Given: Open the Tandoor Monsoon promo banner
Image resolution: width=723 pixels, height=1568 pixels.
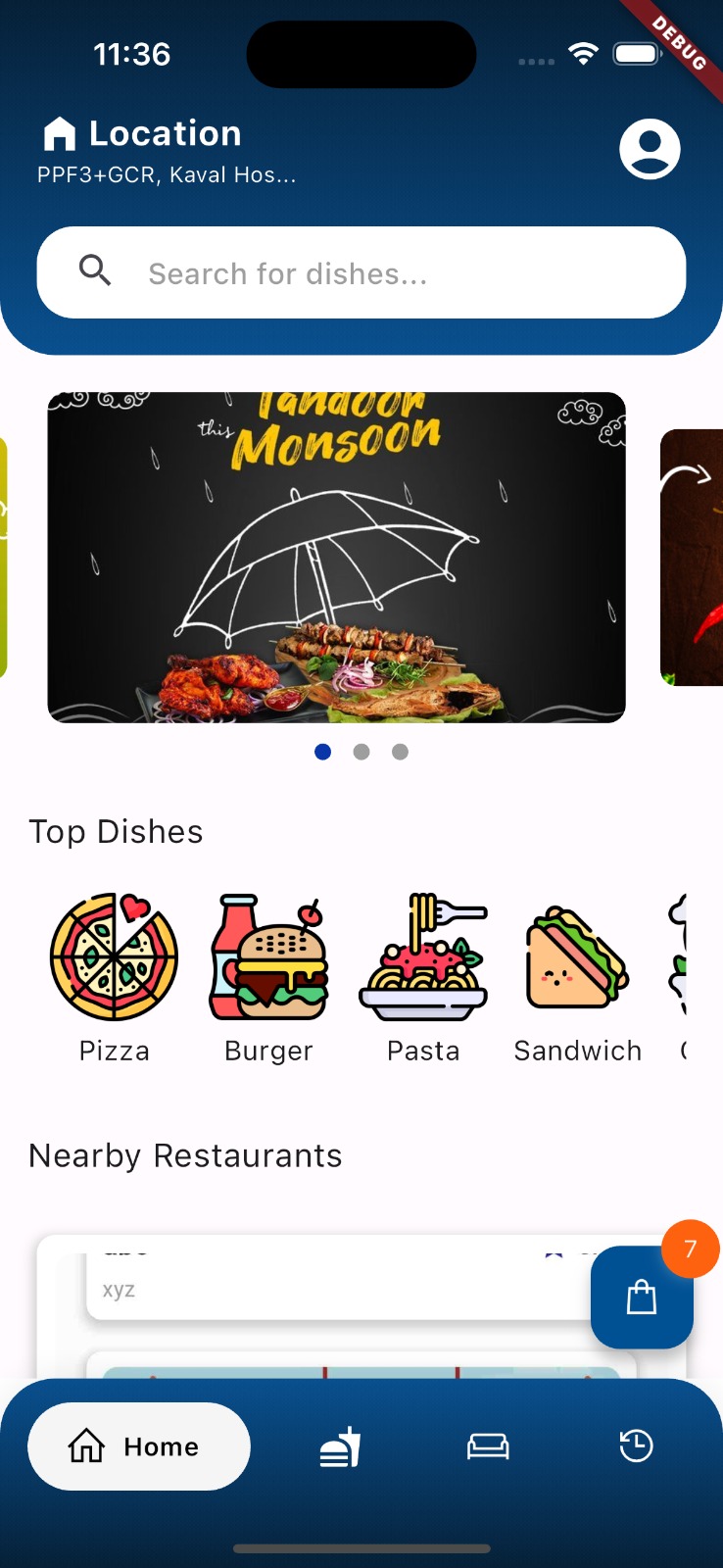Looking at the screenshot, I should pos(336,557).
